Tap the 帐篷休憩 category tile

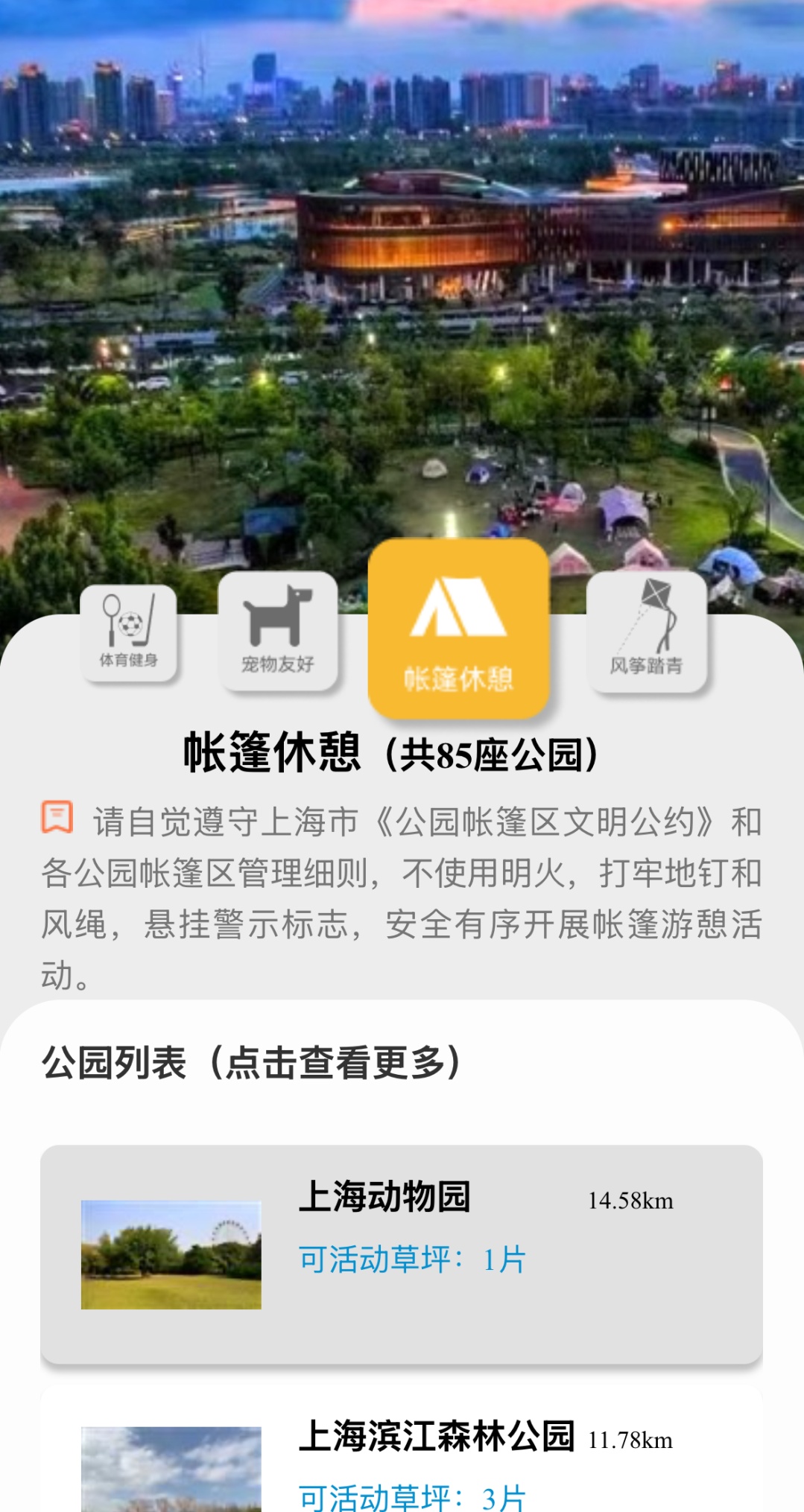(x=458, y=628)
